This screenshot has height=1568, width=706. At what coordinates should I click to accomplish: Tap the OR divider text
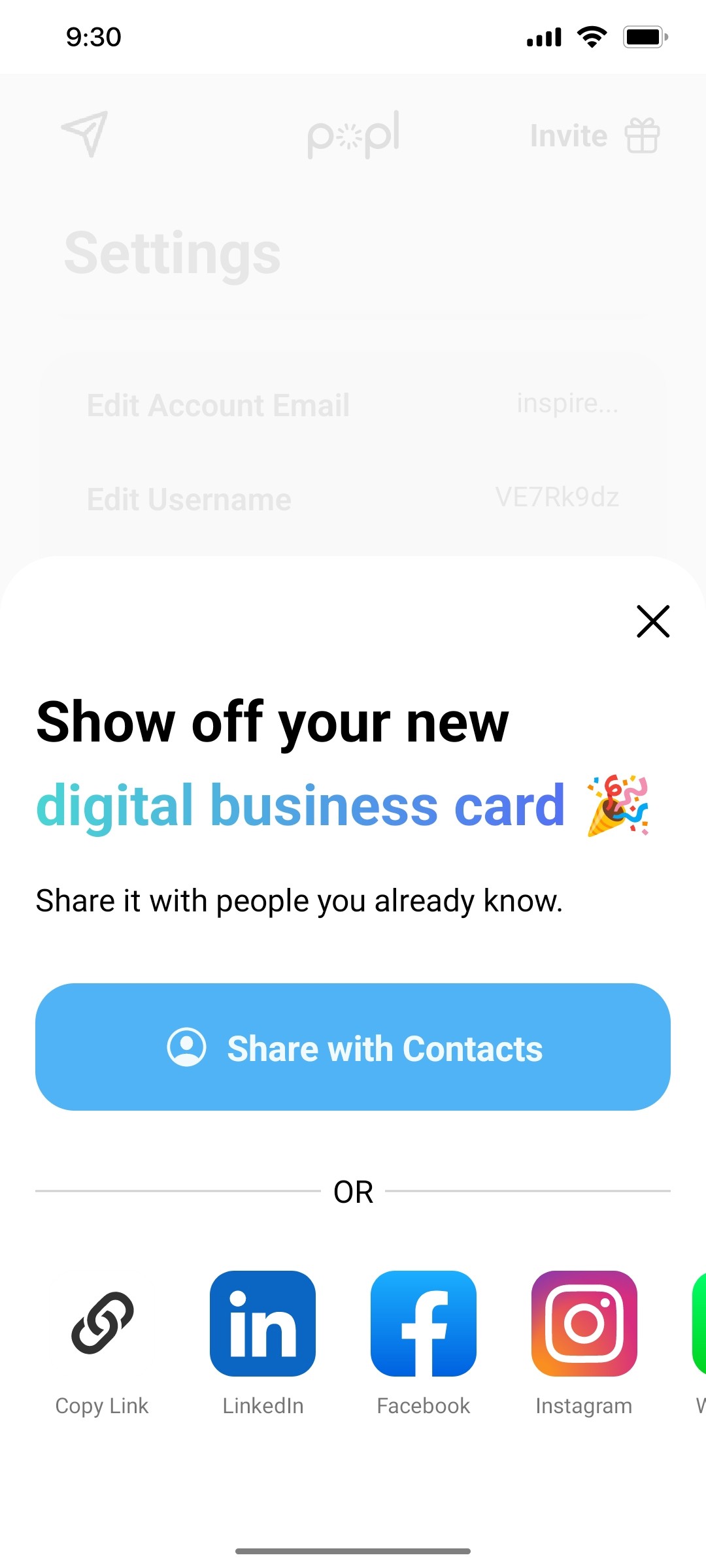353,1190
